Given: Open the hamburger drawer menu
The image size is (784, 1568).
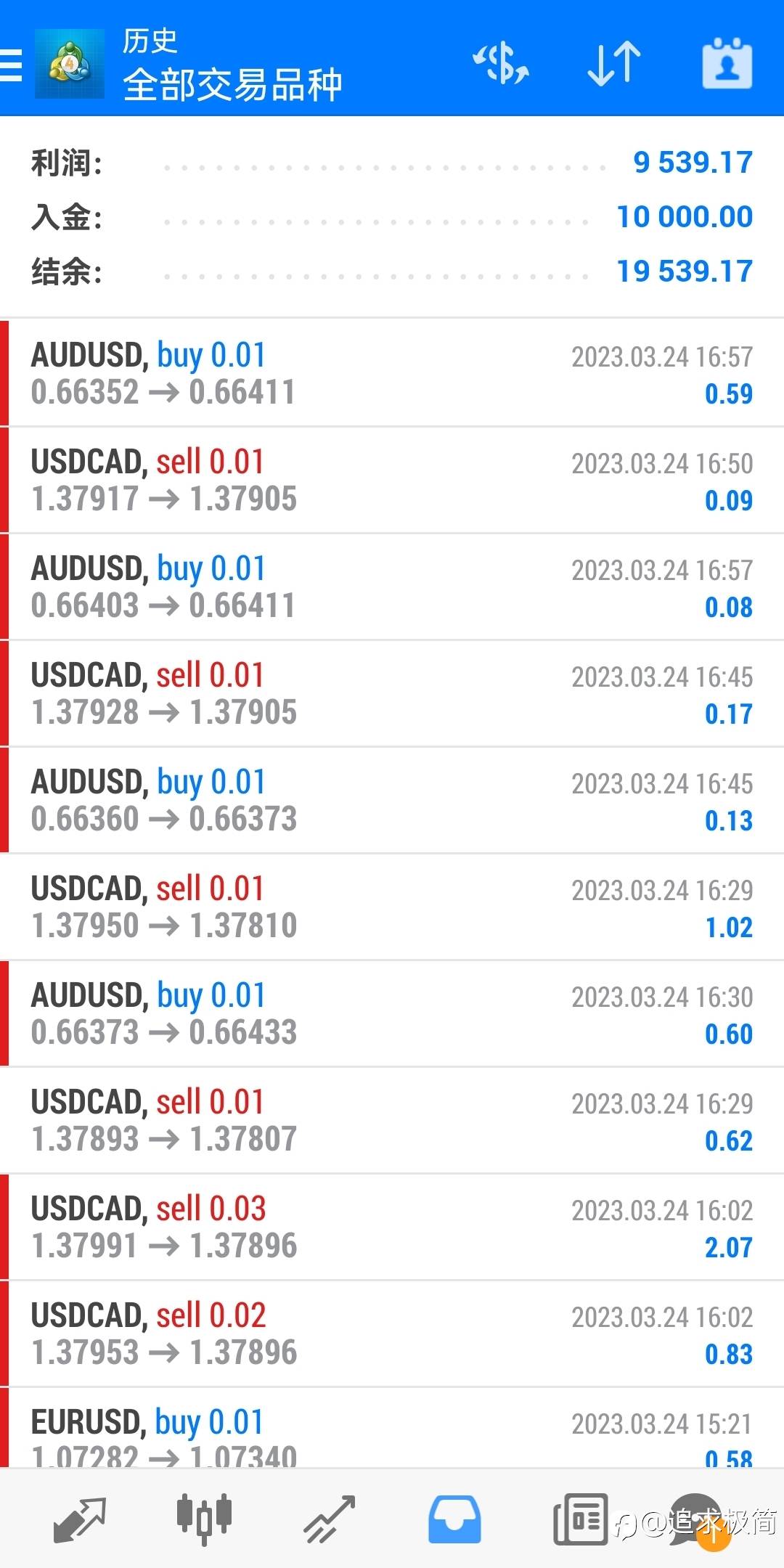Looking at the screenshot, I should pos(10,65).
